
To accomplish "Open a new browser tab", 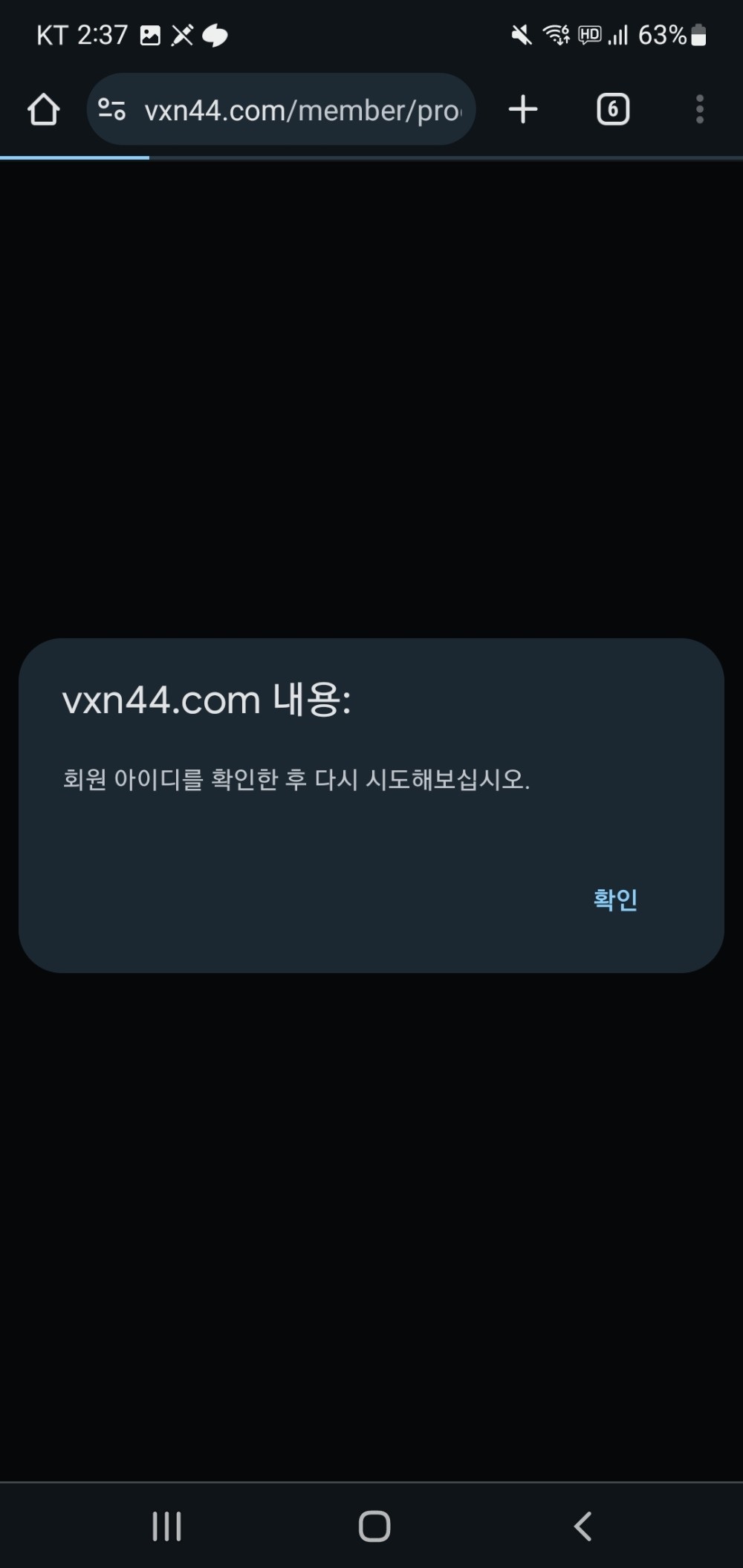I will point(523,110).
